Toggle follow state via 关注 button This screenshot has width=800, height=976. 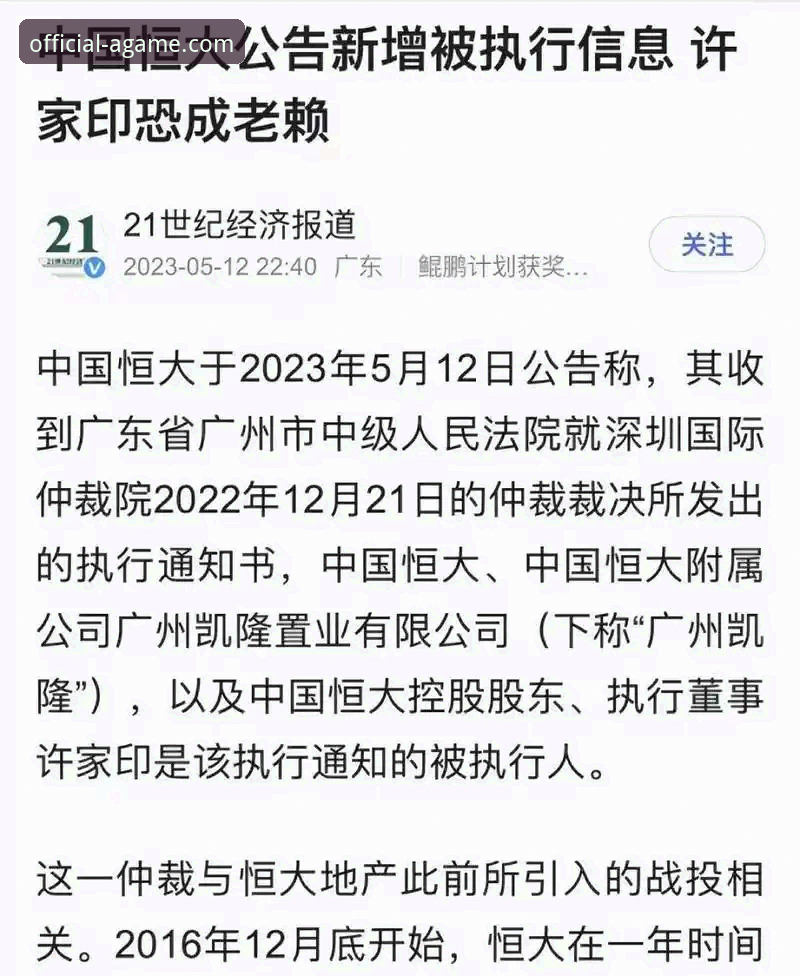tap(704, 242)
